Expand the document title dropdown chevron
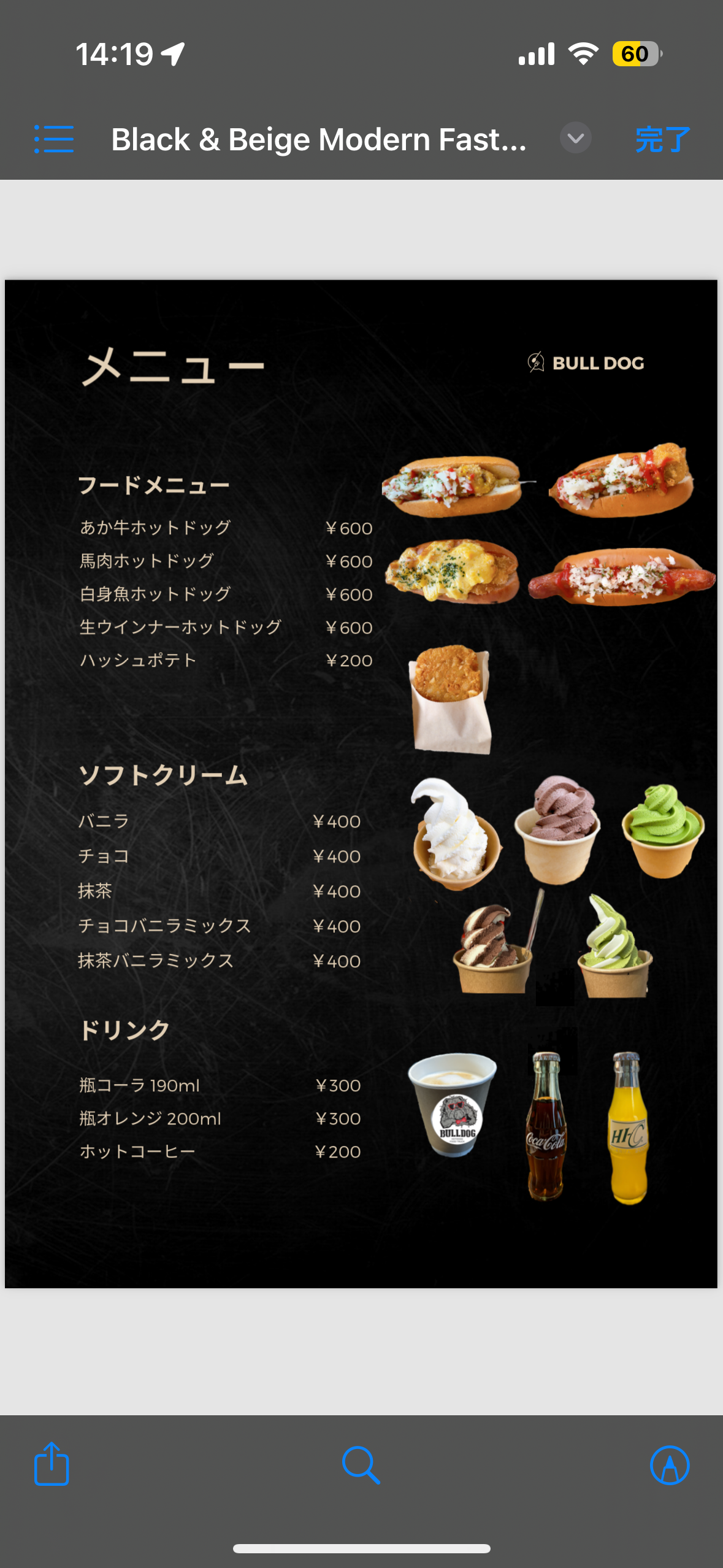 coord(575,139)
